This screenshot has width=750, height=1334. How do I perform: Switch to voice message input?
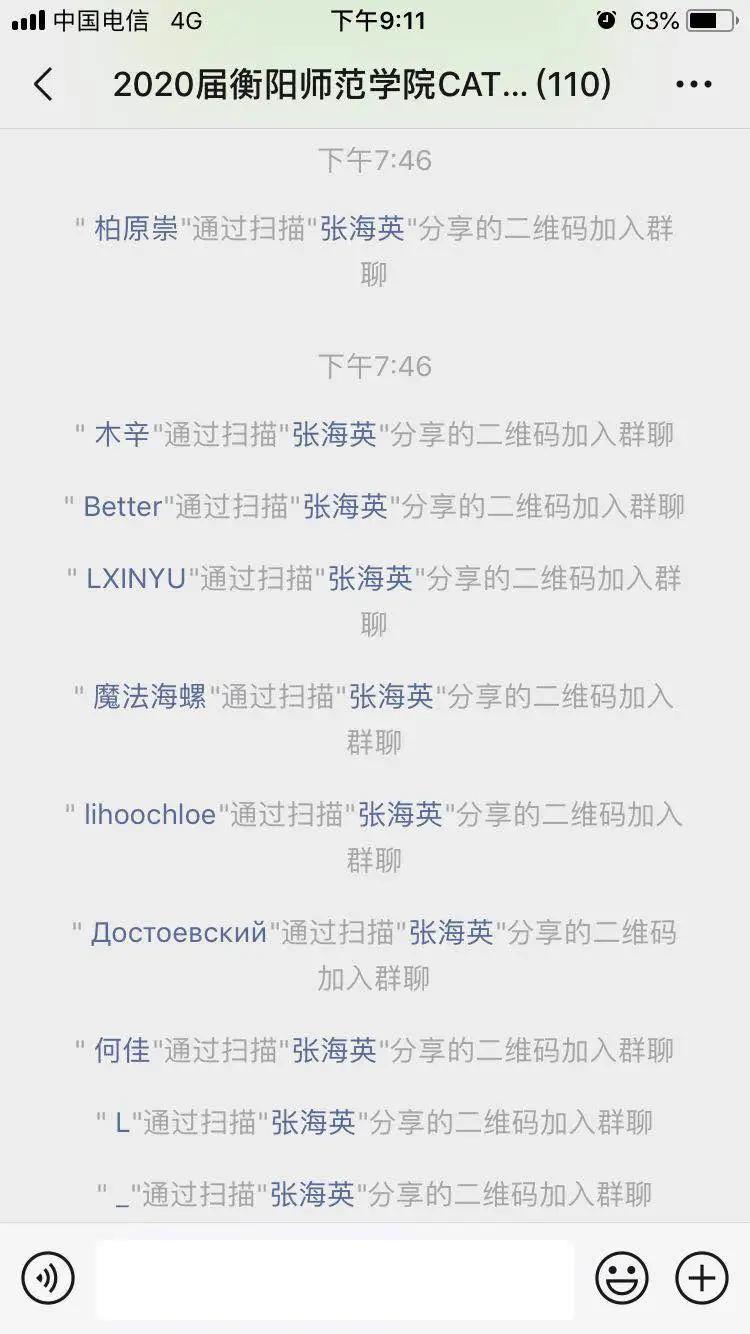[48, 1278]
